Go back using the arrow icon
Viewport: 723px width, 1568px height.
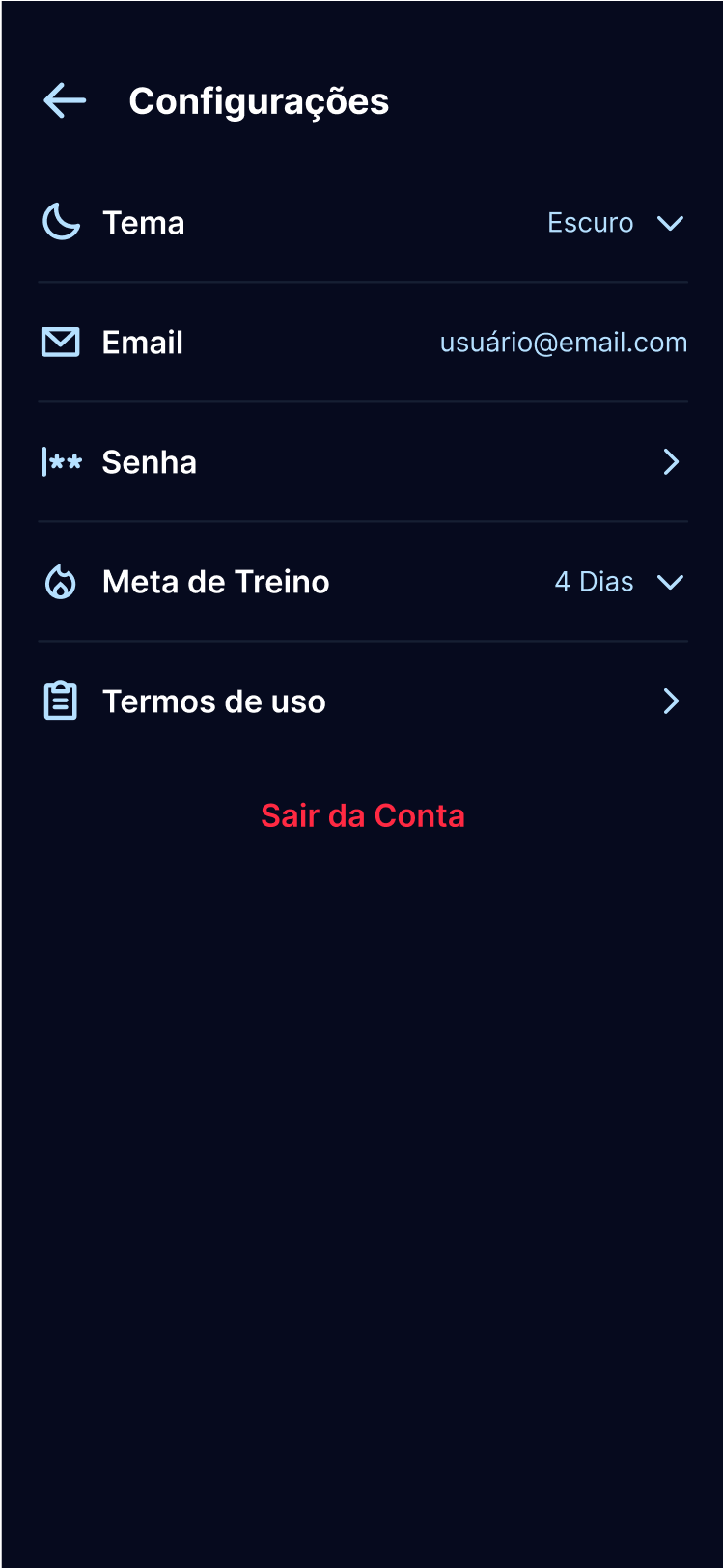[65, 100]
